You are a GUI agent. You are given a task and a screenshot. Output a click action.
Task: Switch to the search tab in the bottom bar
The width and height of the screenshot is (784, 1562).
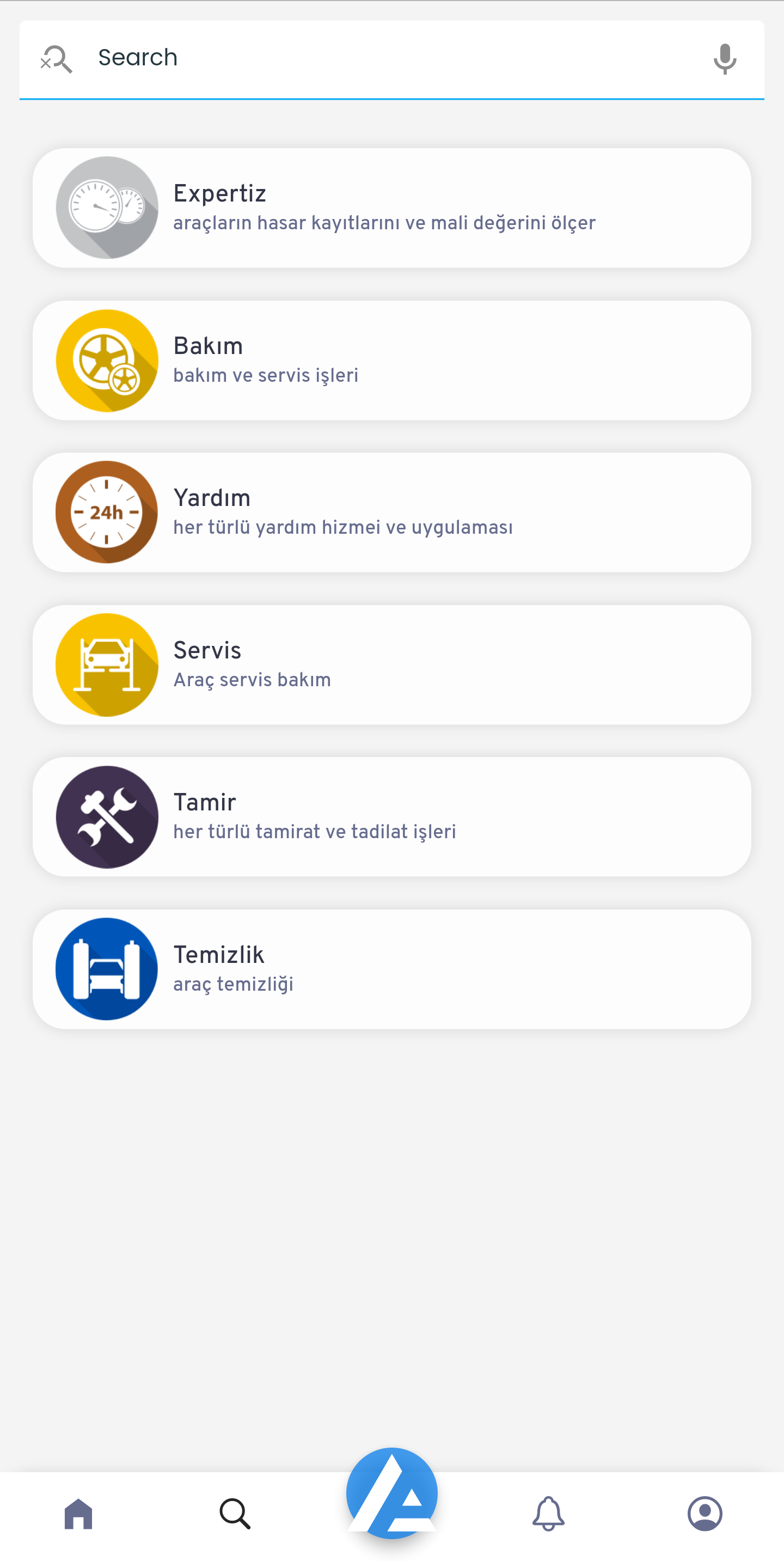click(x=235, y=1514)
